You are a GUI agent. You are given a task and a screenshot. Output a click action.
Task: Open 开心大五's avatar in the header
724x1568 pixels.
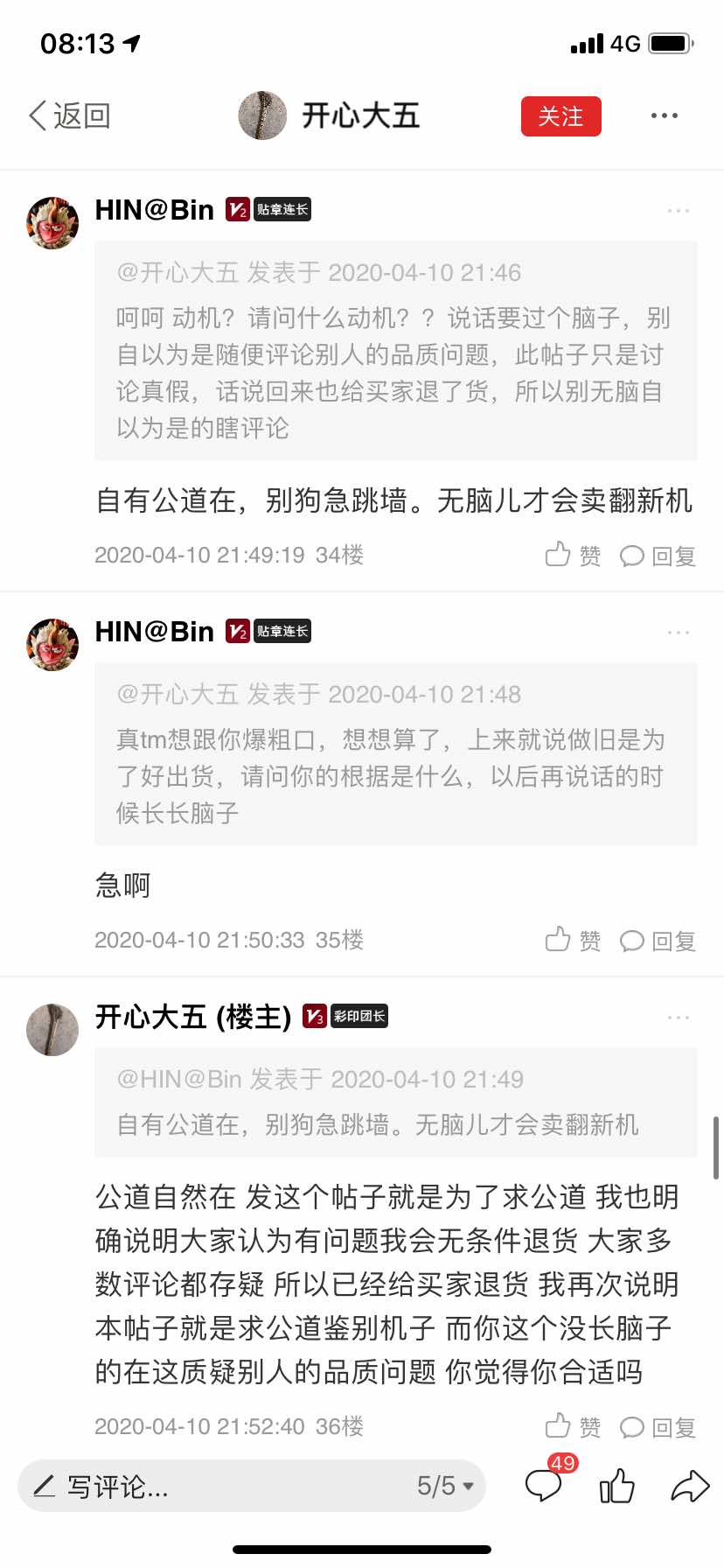[x=262, y=115]
